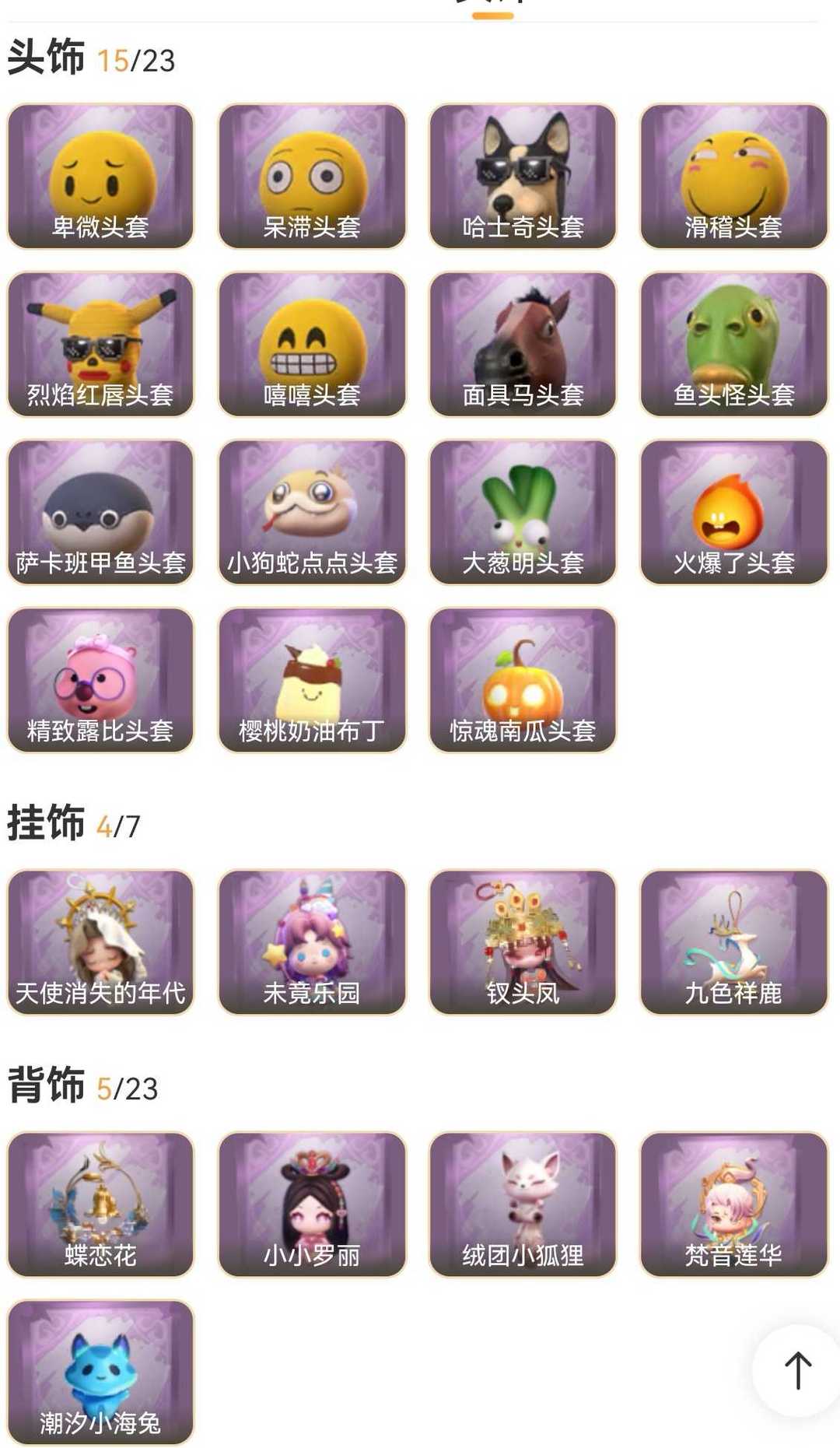Viewport: 840px width, 1448px height.
Task: Open the 潮汐小海兔 tile
Action: [100, 1373]
